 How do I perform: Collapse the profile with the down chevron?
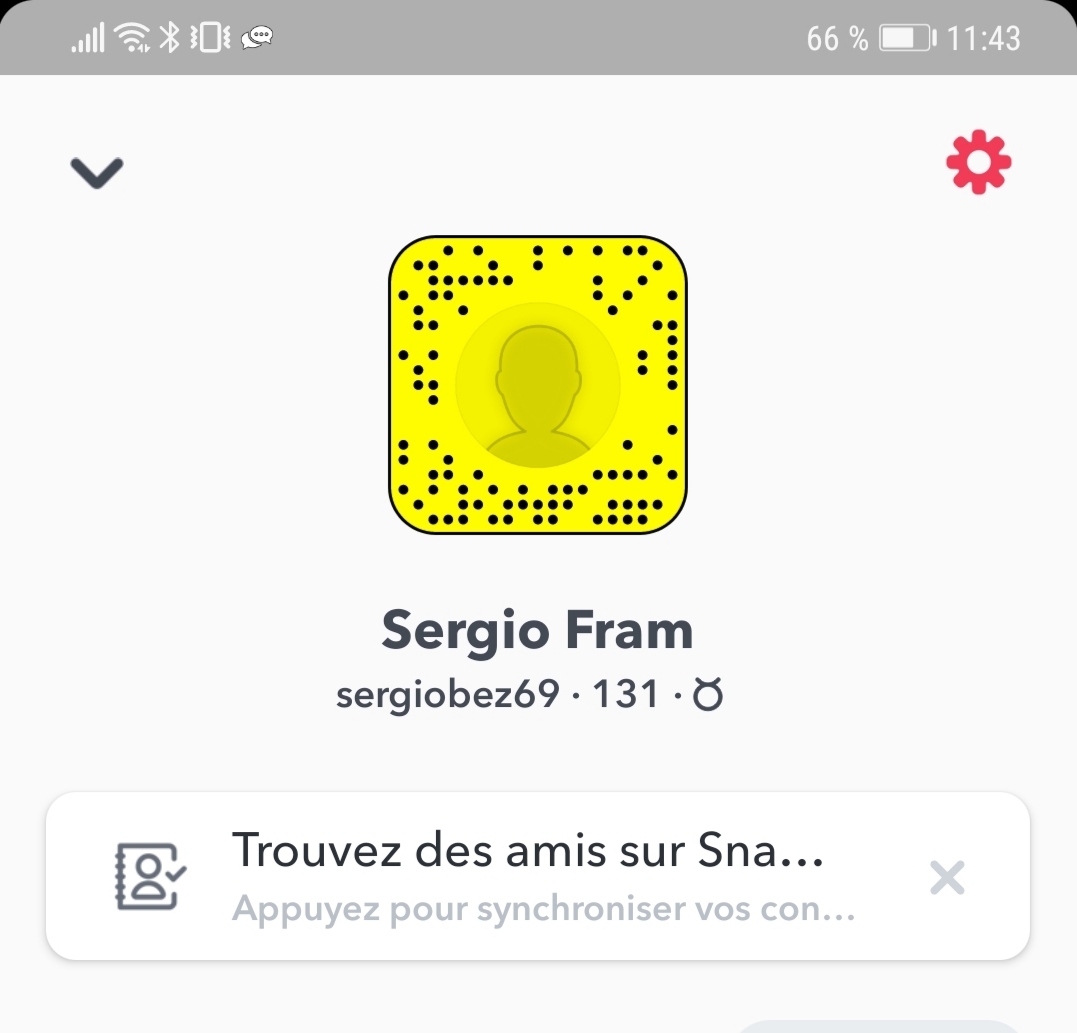96,173
